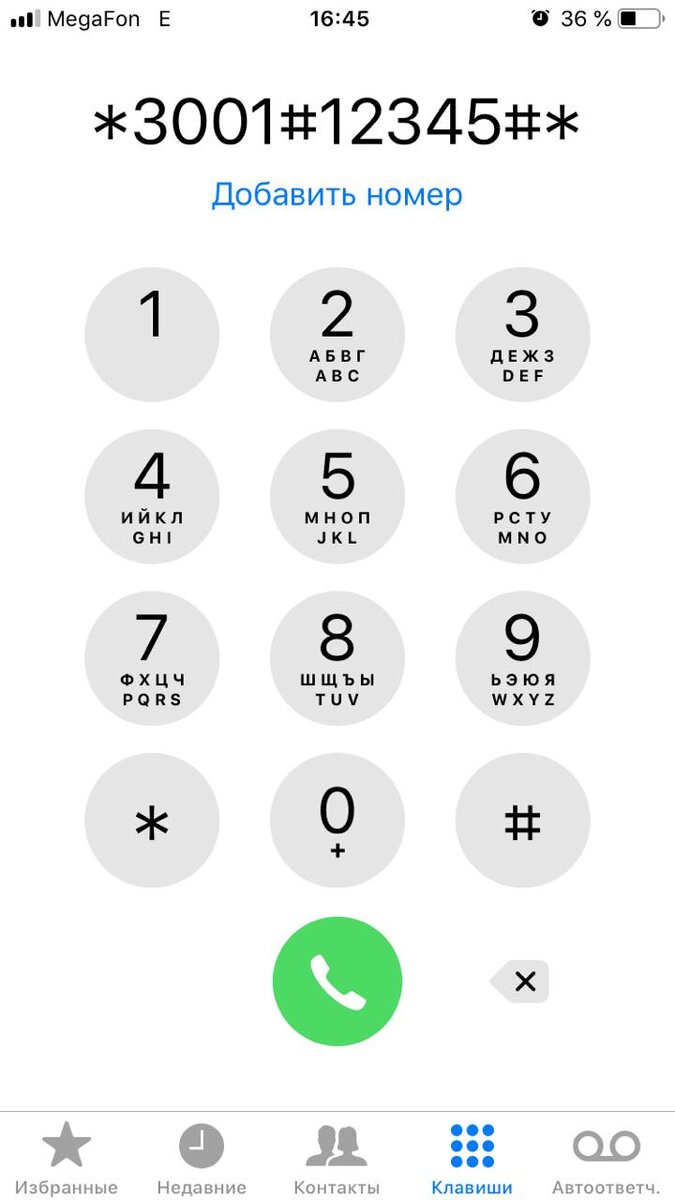Enter digit 3 (DEF) on keypad
The image size is (675, 1200).
[523, 335]
